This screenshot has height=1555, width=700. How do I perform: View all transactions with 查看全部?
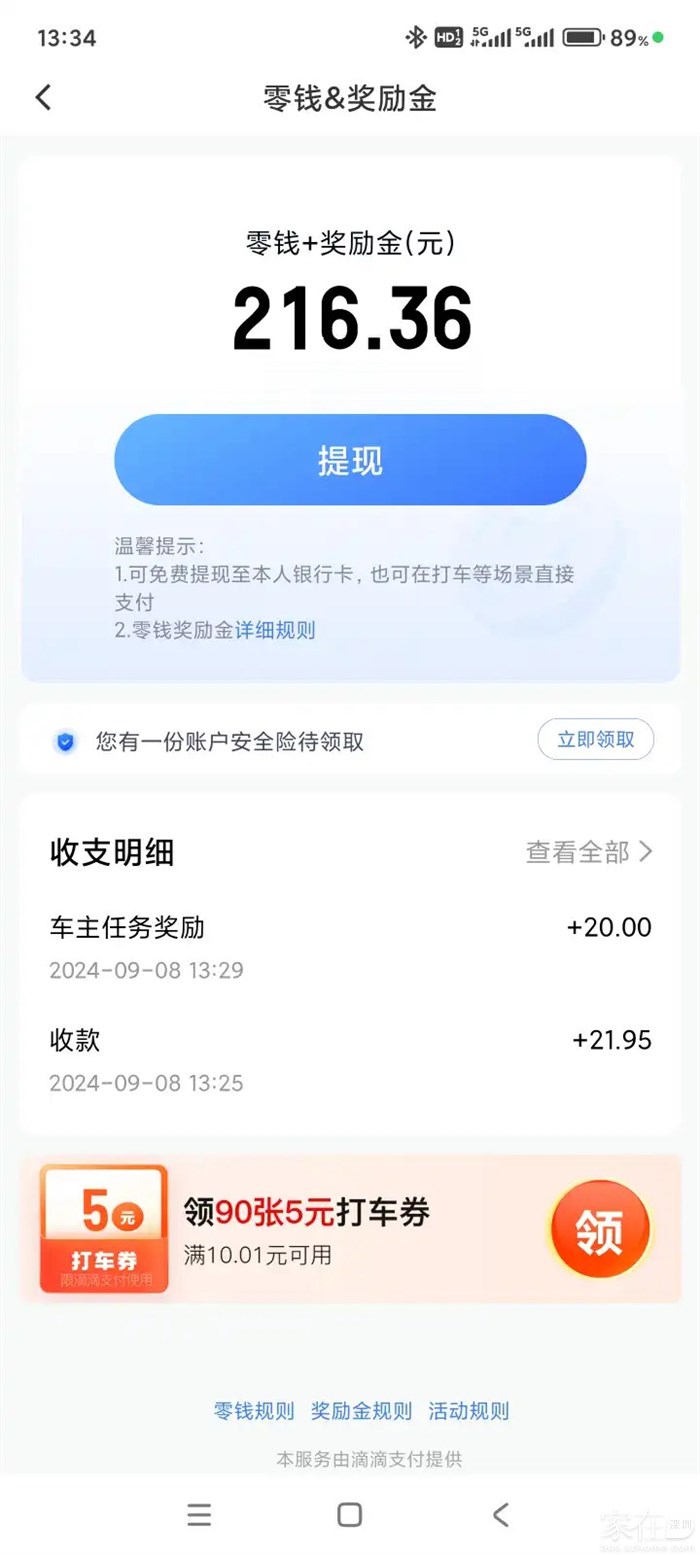[x=588, y=852]
